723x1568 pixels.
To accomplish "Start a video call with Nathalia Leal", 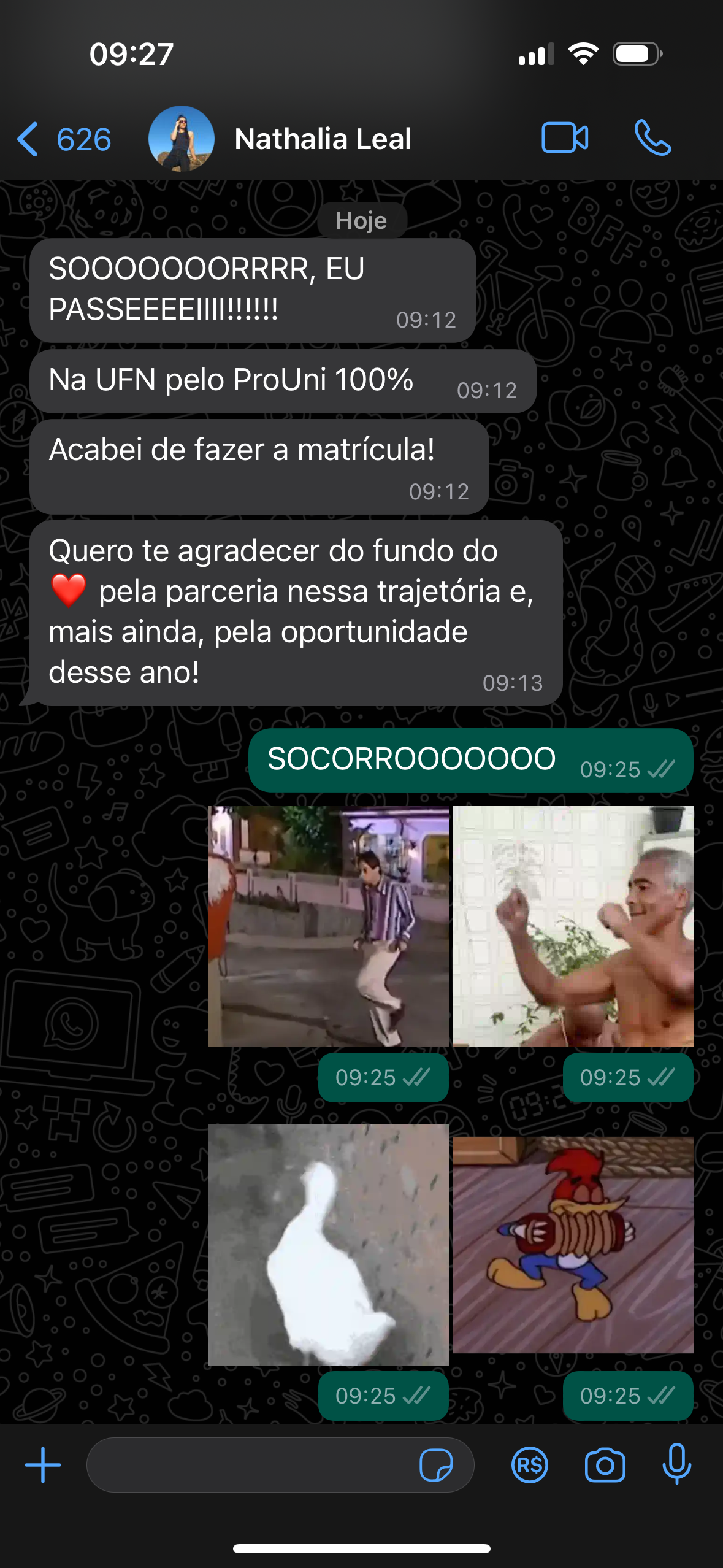I will tap(565, 138).
